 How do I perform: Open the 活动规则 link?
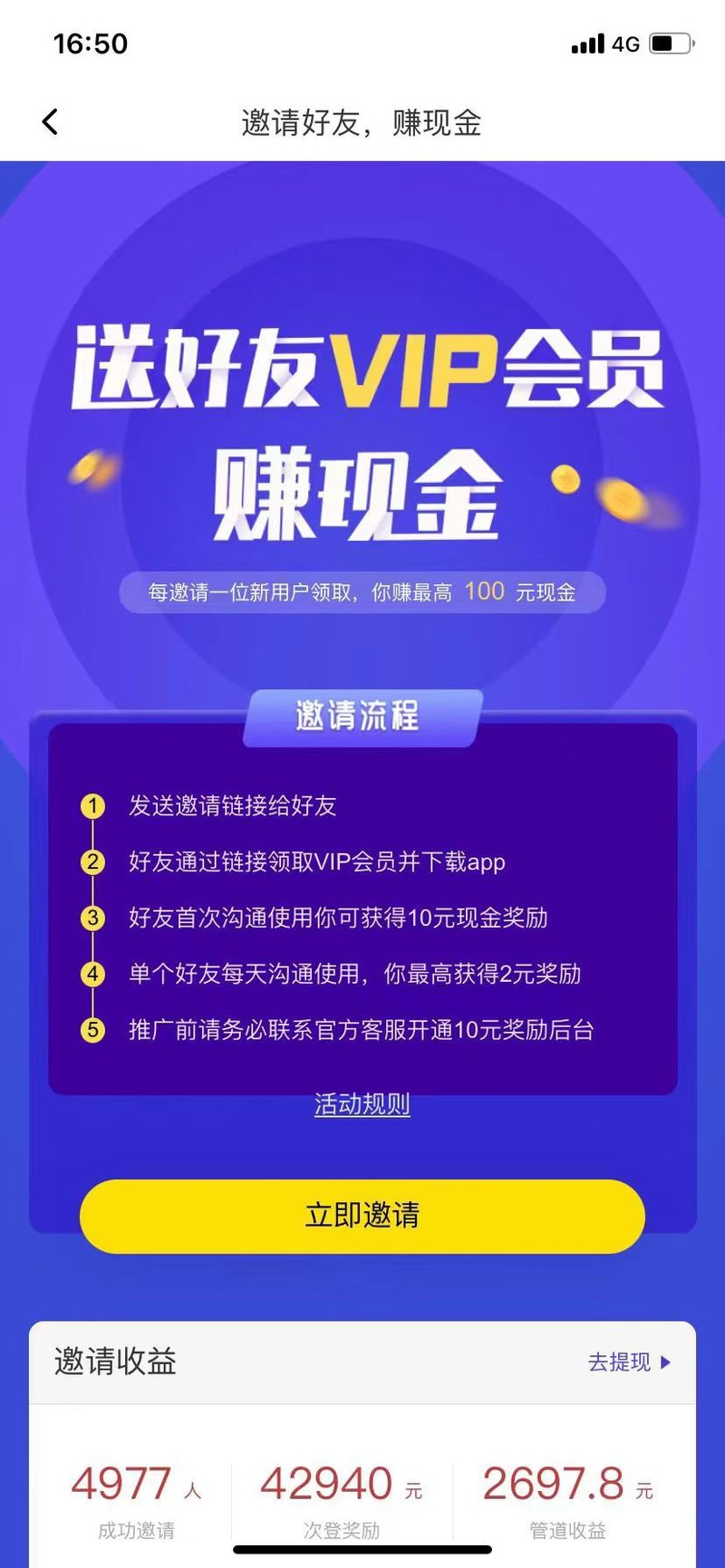point(362,1104)
